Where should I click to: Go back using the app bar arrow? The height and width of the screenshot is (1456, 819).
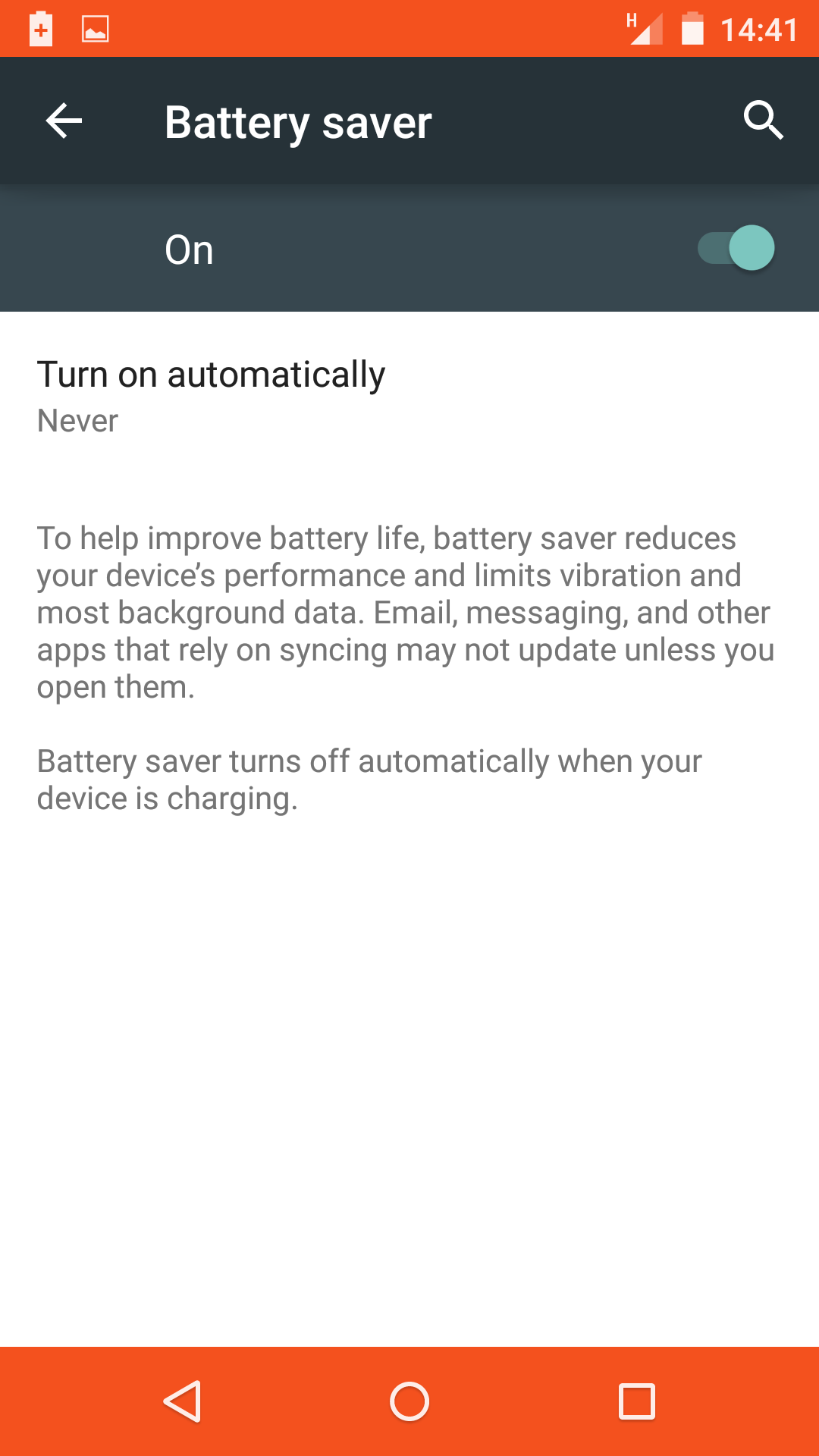[x=64, y=121]
